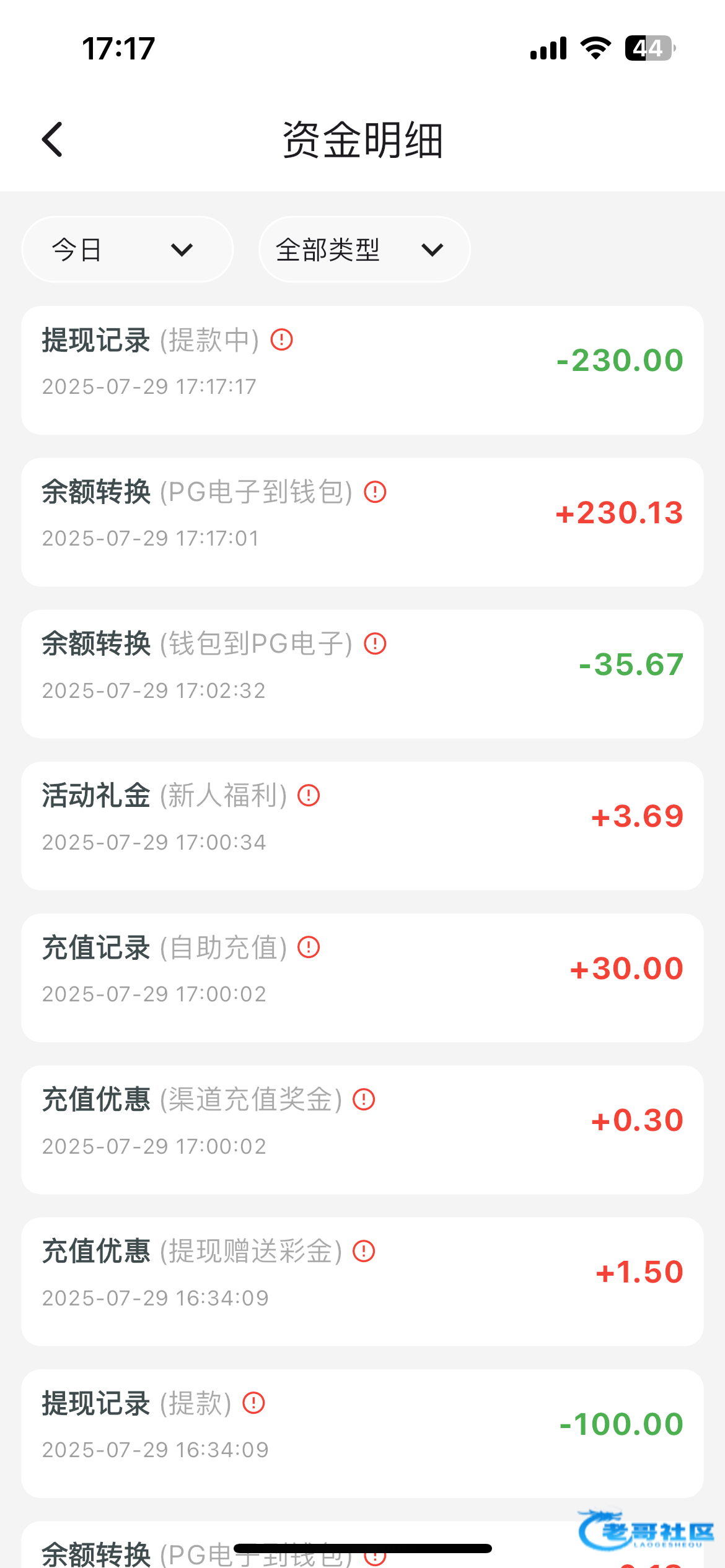Show info for 充值记录 (自助充值)
The height and width of the screenshot is (1568, 725).
click(309, 947)
